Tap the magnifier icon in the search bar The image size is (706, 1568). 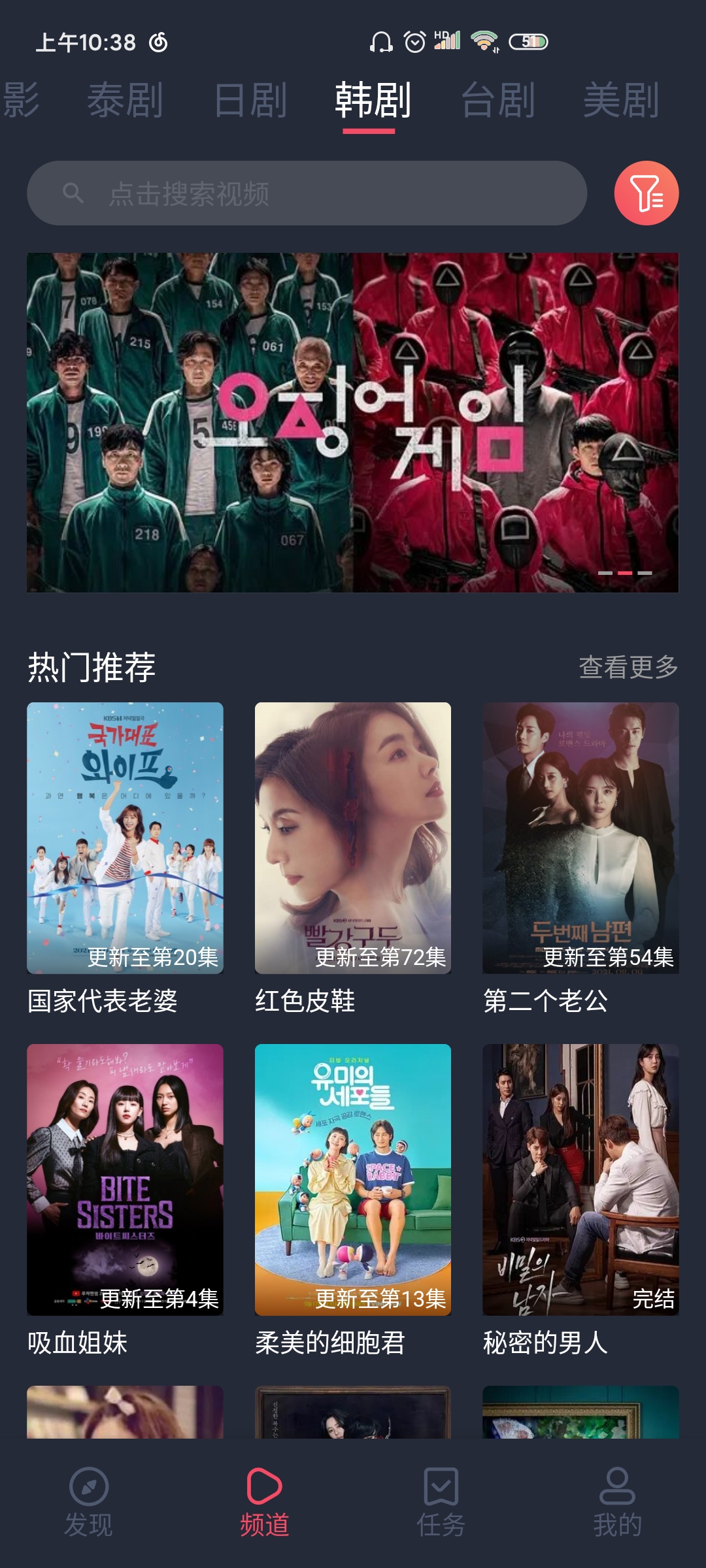[72, 193]
